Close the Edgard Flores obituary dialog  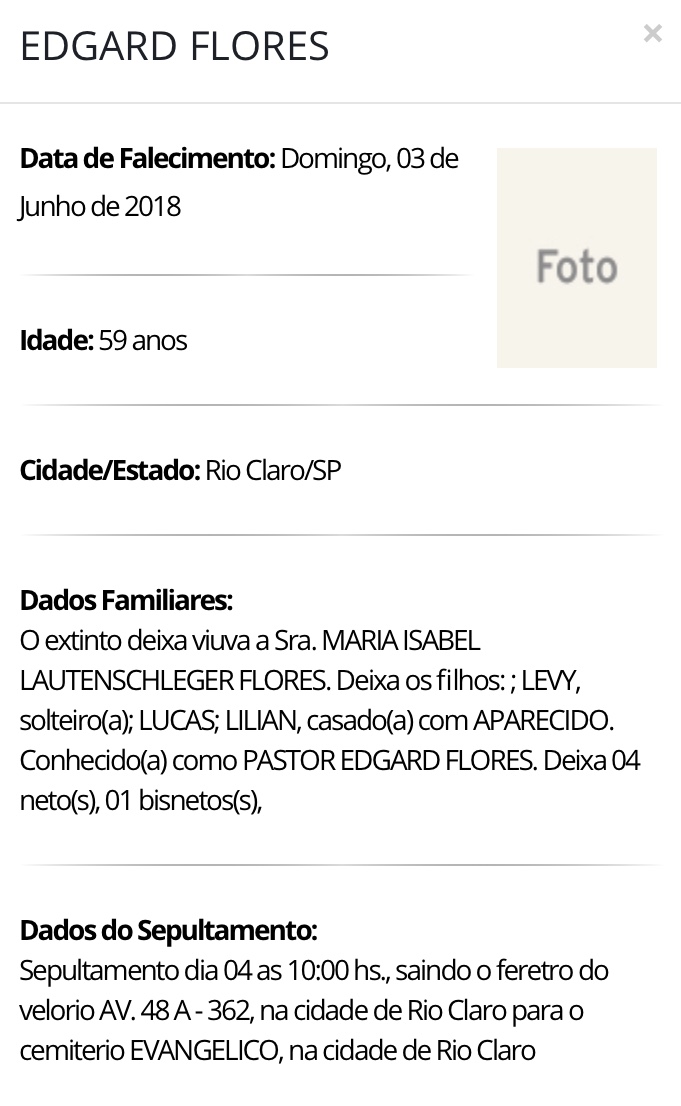[653, 33]
